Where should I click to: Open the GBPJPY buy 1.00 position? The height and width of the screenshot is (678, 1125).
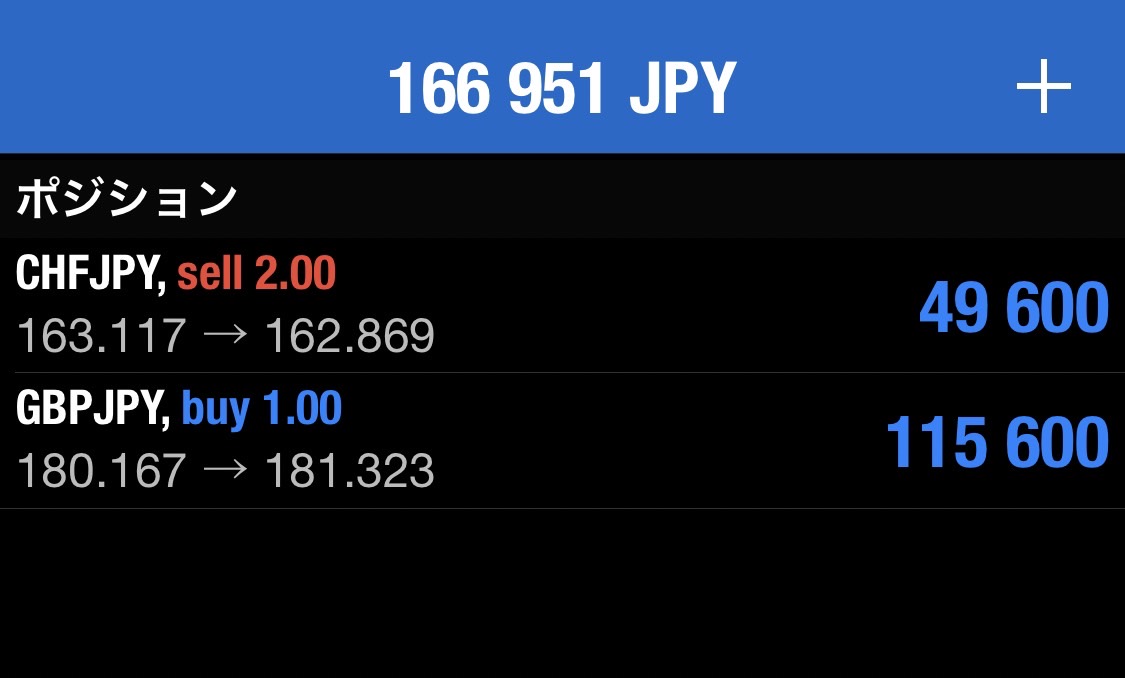pos(560,440)
